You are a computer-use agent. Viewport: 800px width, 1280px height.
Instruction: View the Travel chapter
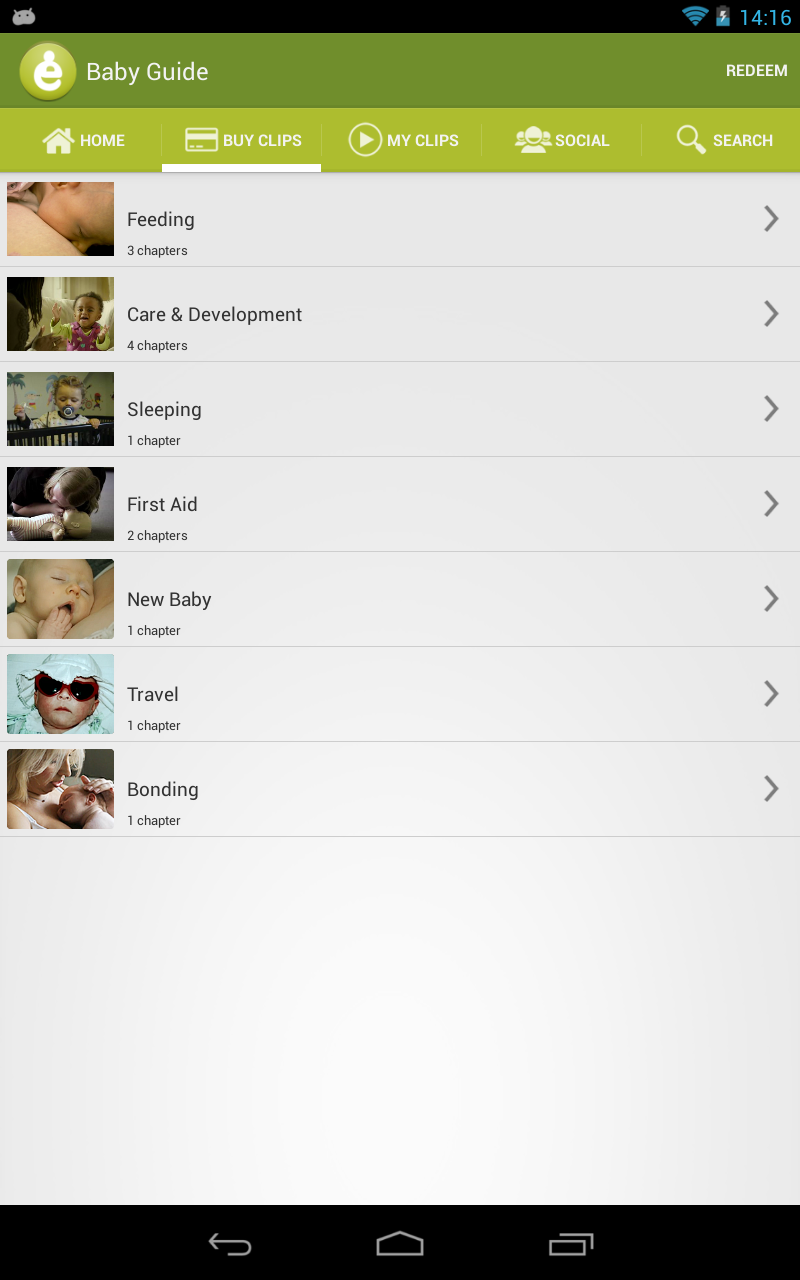(x=400, y=695)
